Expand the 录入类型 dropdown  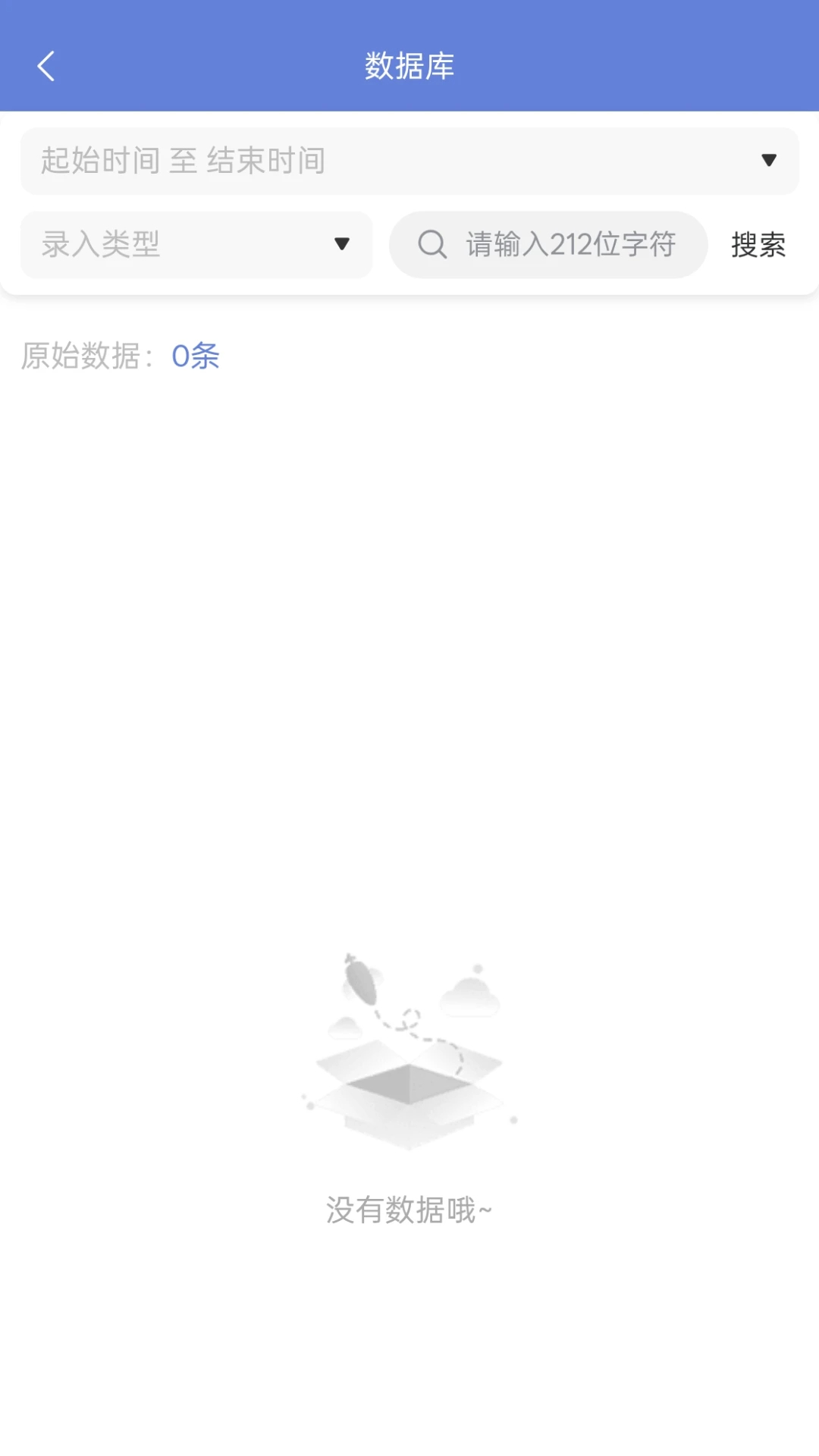click(x=196, y=244)
